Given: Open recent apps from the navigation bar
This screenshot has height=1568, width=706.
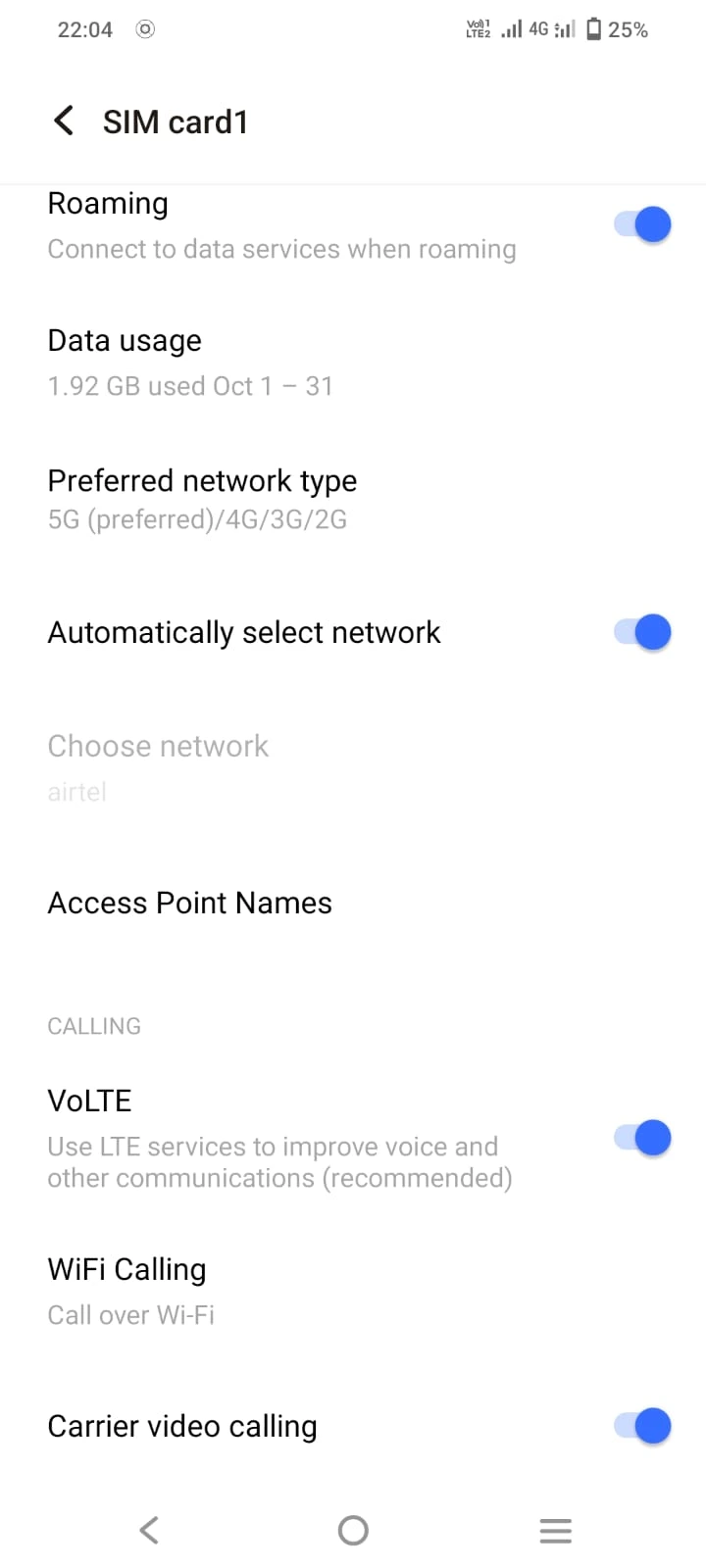Looking at the screenshot, I should (555, 1530).
